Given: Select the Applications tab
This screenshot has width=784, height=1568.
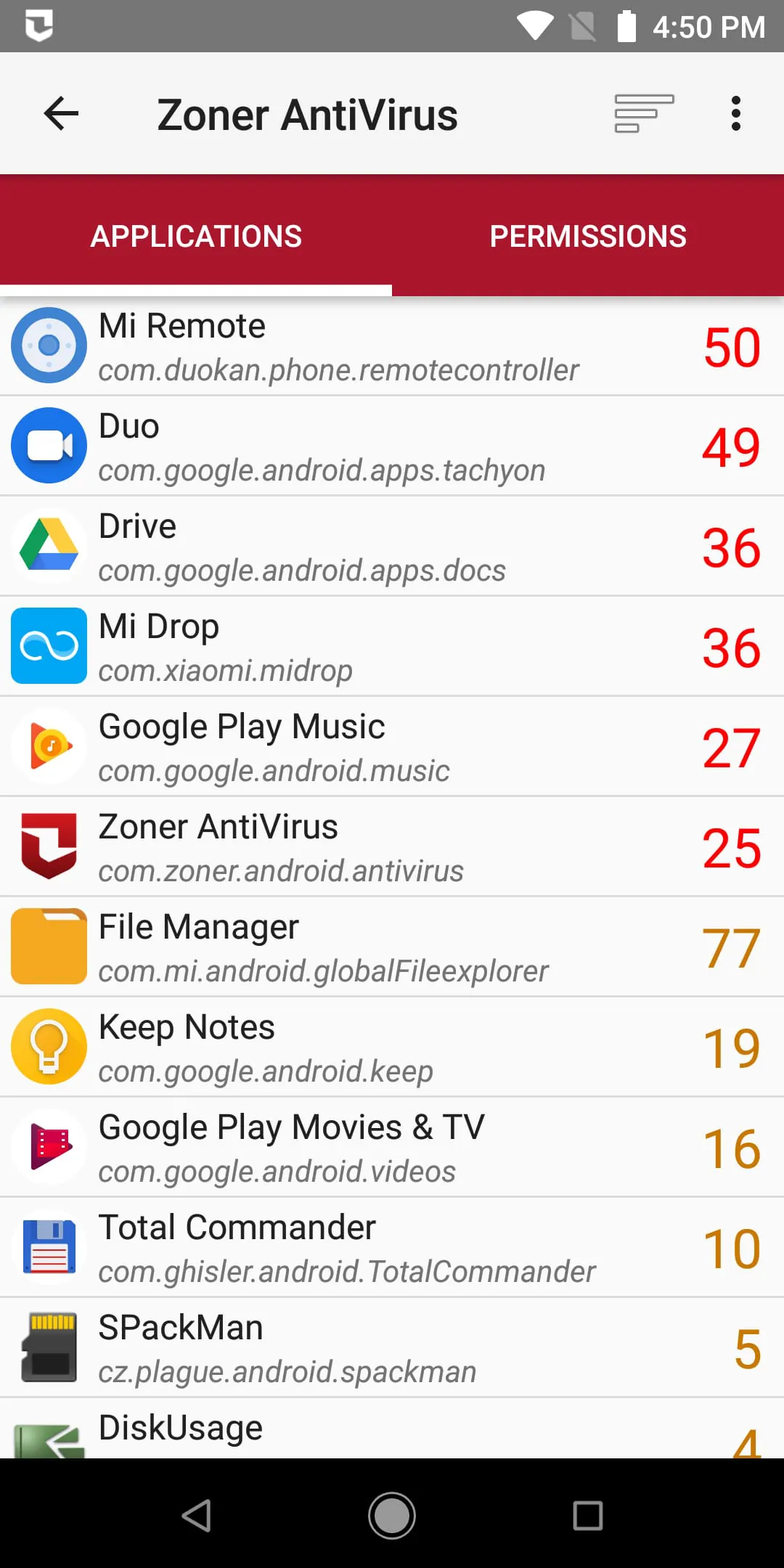Looking at the screenshot, I should (196, 236).
